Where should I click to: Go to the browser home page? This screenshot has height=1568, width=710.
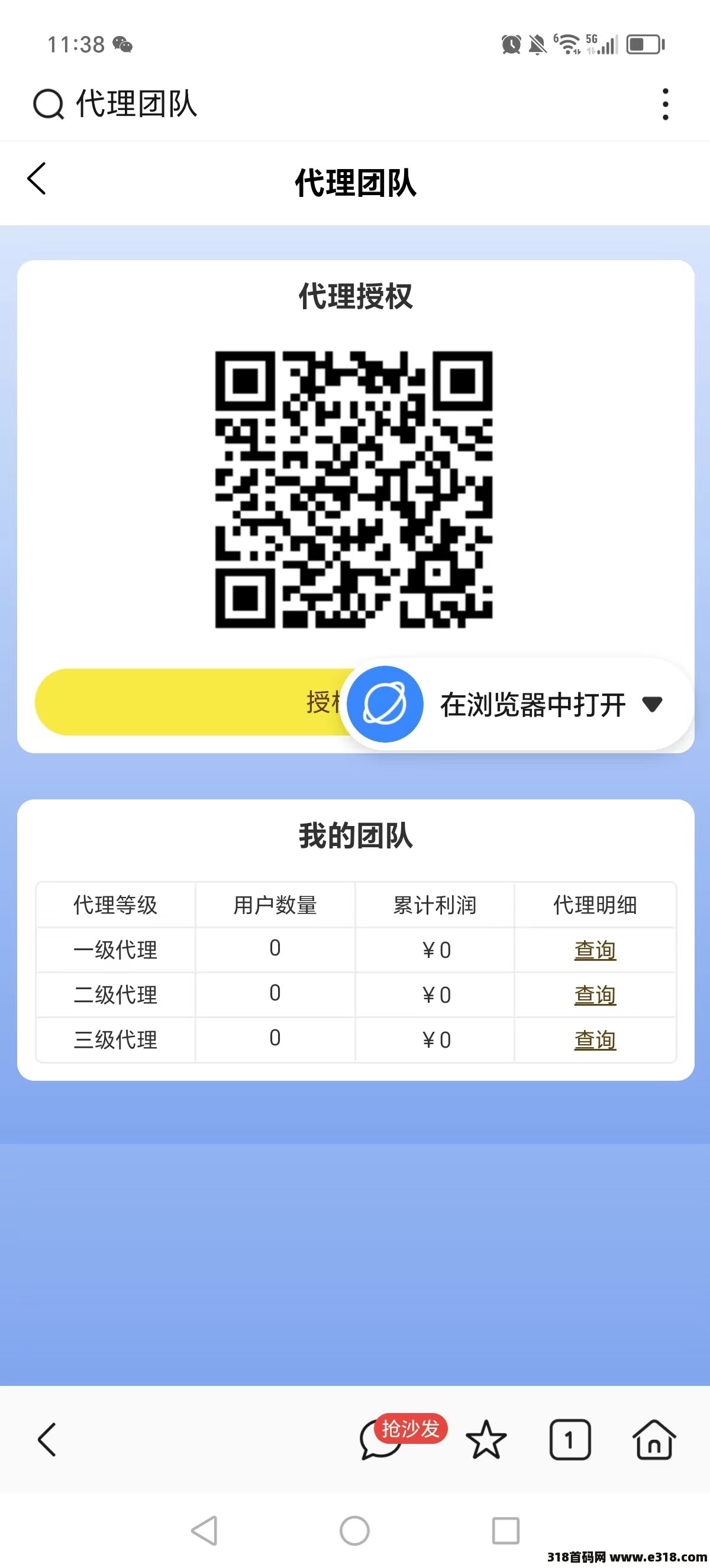click(x=654, y=1440)
